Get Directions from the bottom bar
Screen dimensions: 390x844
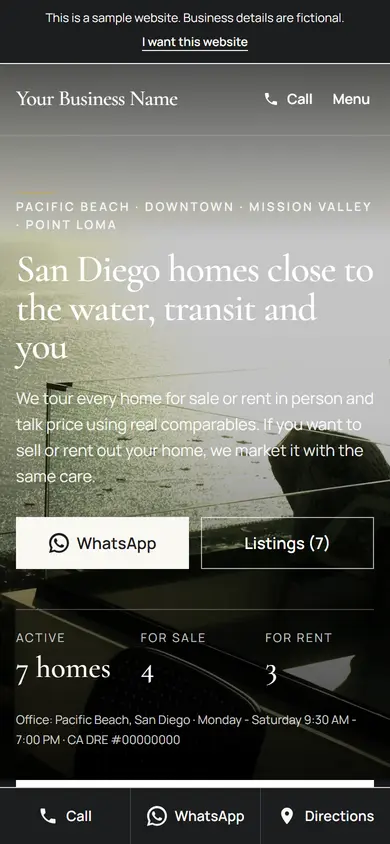(x=325, y=816)
